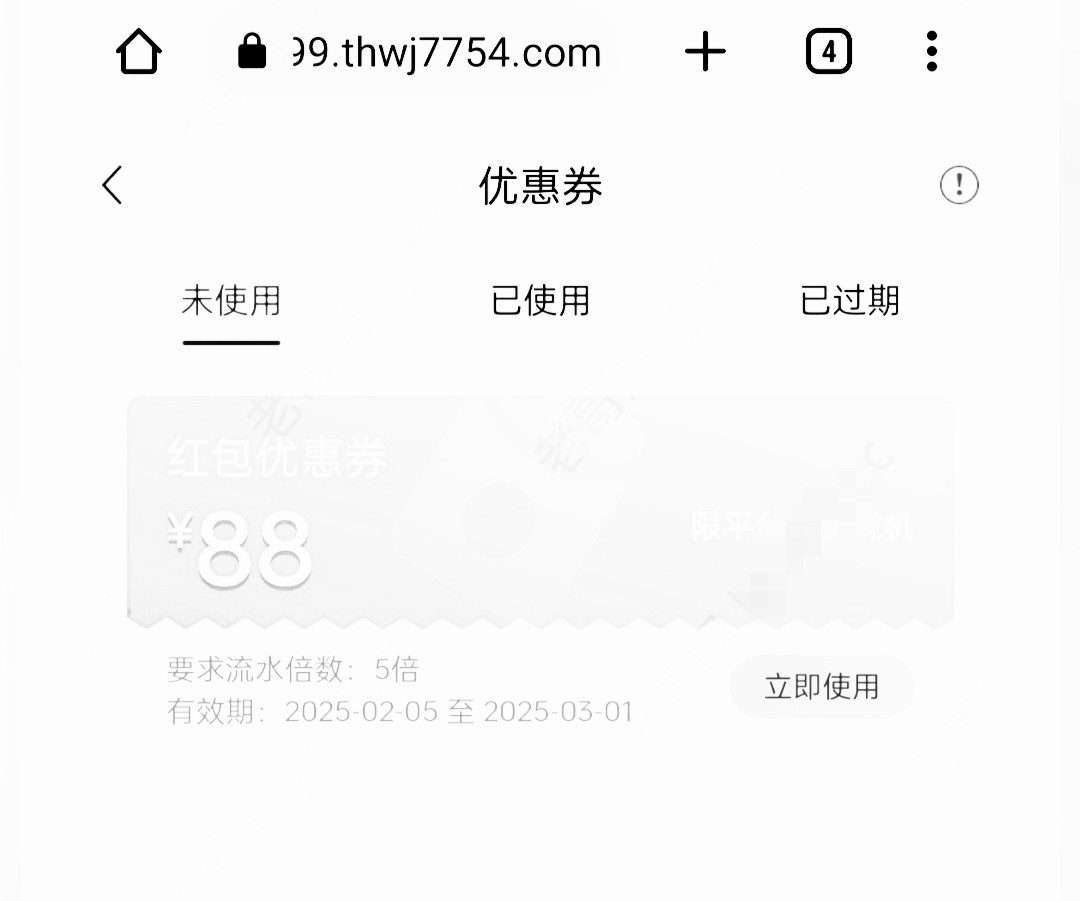
Task: Tap 立即使用 to use the coupon
Action: click(821, 687)
